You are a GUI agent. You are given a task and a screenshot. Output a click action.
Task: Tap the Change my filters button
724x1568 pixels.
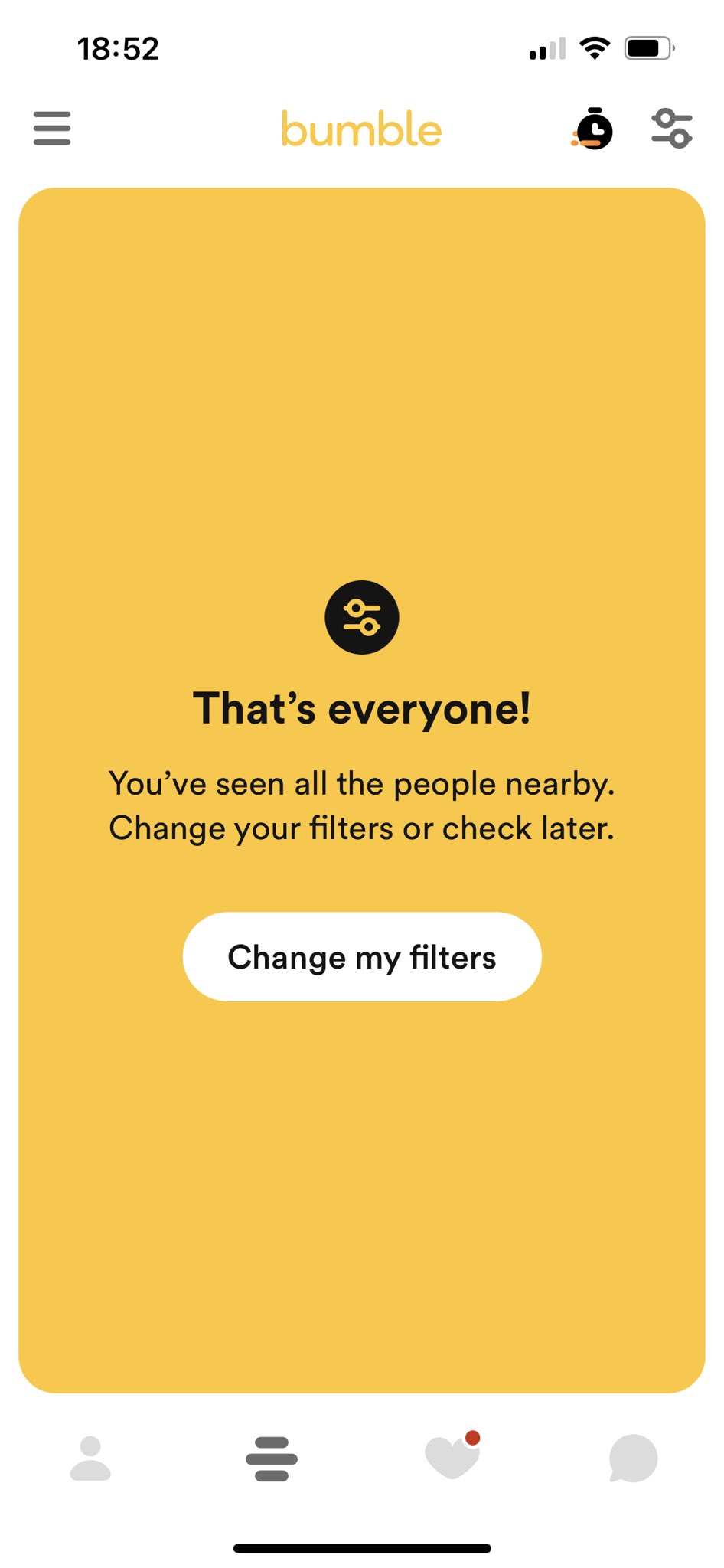point(362,957)
